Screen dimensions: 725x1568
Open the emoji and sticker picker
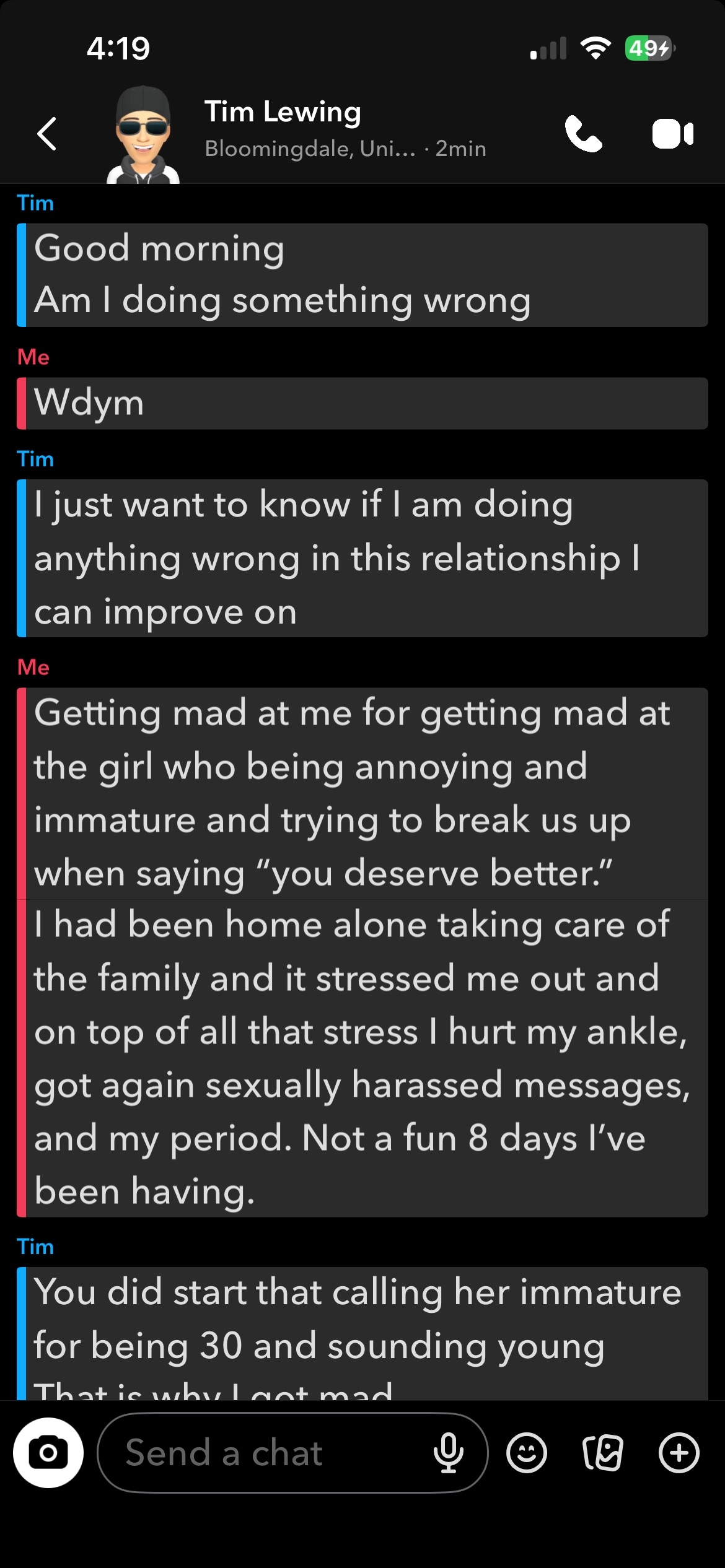tap(527, 1452)
